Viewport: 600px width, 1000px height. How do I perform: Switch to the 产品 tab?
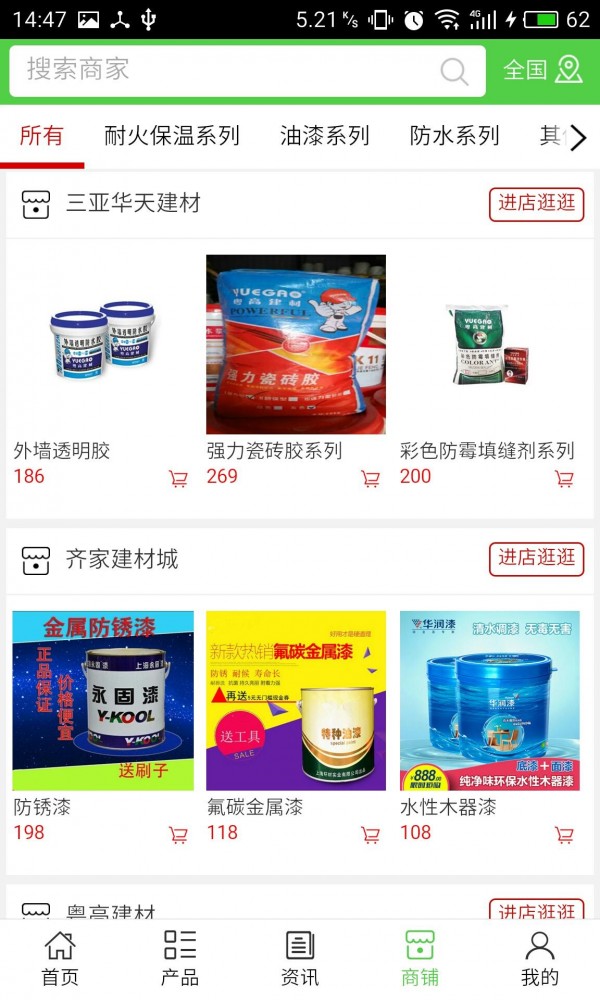pos(180,958)
